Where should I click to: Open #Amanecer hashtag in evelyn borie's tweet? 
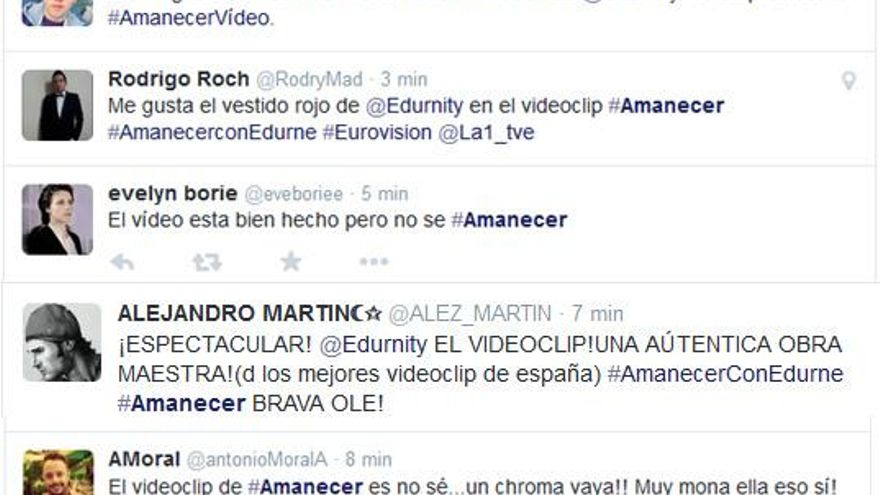[509, 220]
